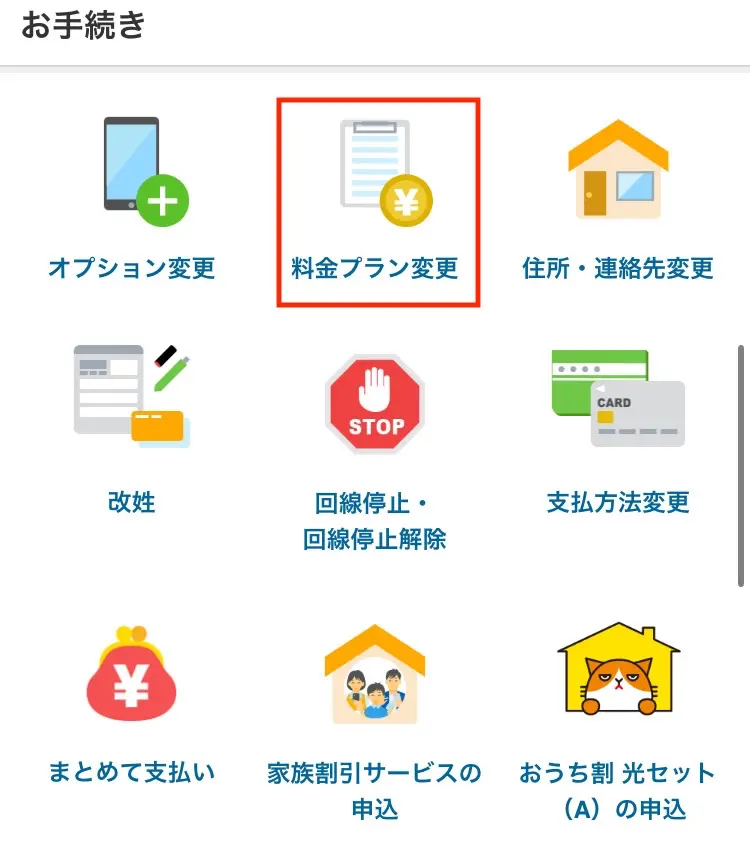The height and width of the screenshot is (848, 750).
Task: Open 住所・連絡先変更 address and contact change
Action: point(618,200)
